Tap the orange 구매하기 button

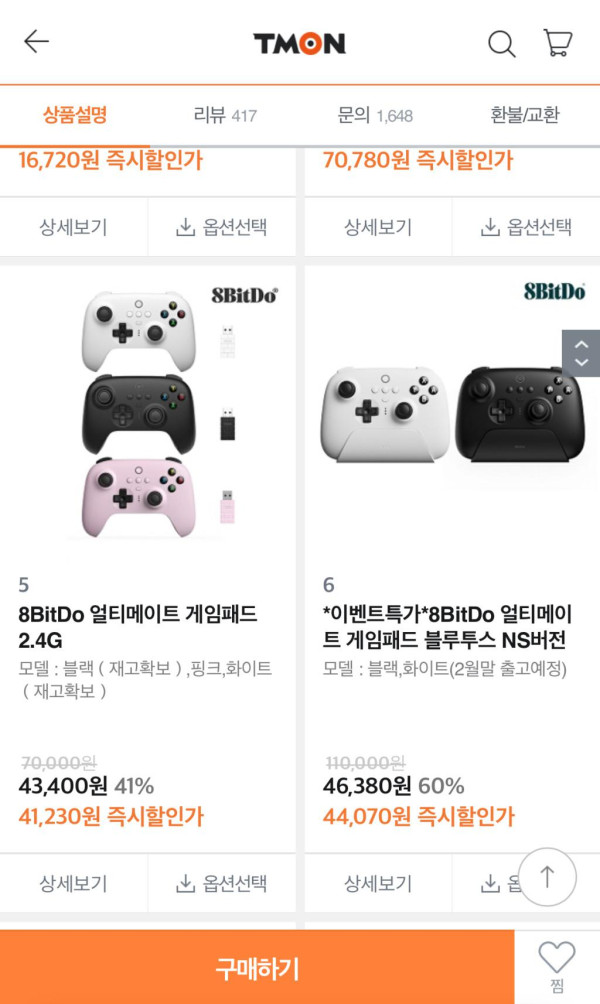pos(257,967)
